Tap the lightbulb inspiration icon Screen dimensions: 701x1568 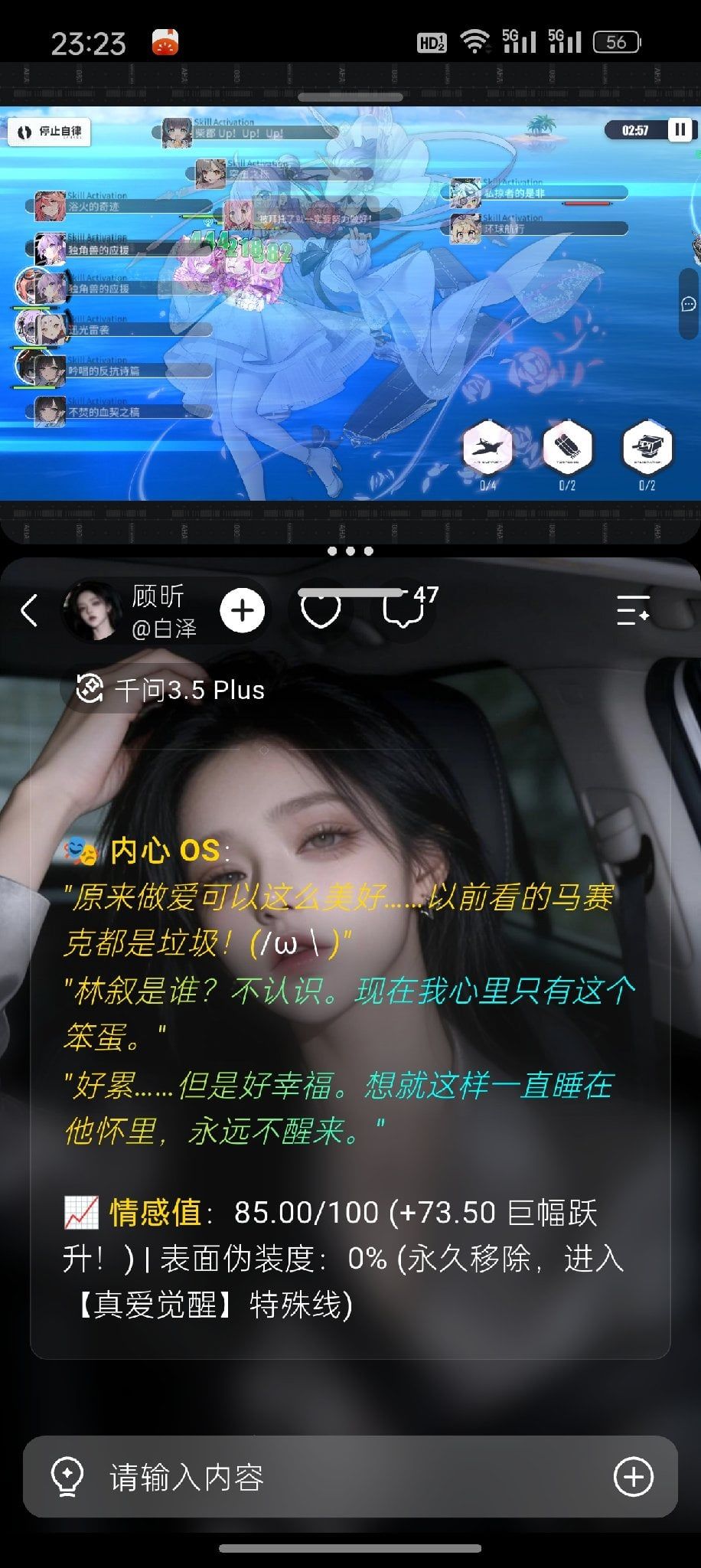pyautogui.click(x=67, y=1477)
